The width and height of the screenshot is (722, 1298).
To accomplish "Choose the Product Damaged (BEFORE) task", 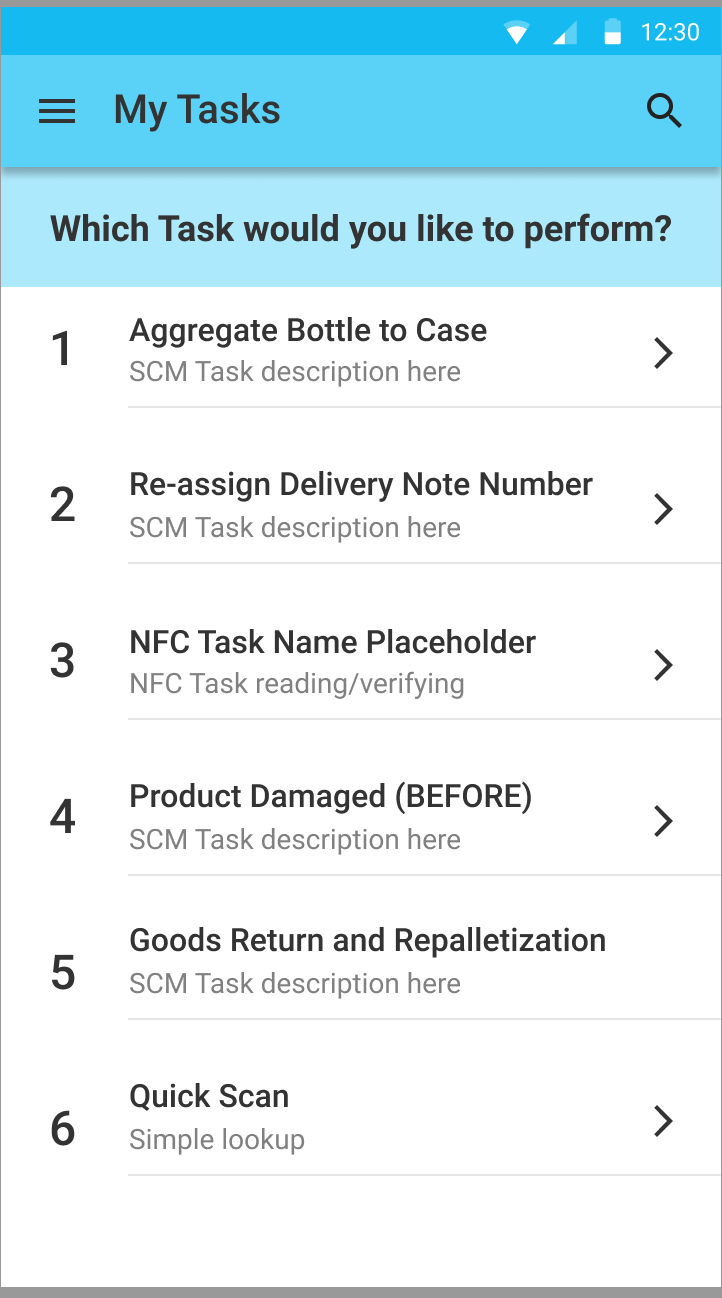I will pyautogui.click(x=361, y=818).
